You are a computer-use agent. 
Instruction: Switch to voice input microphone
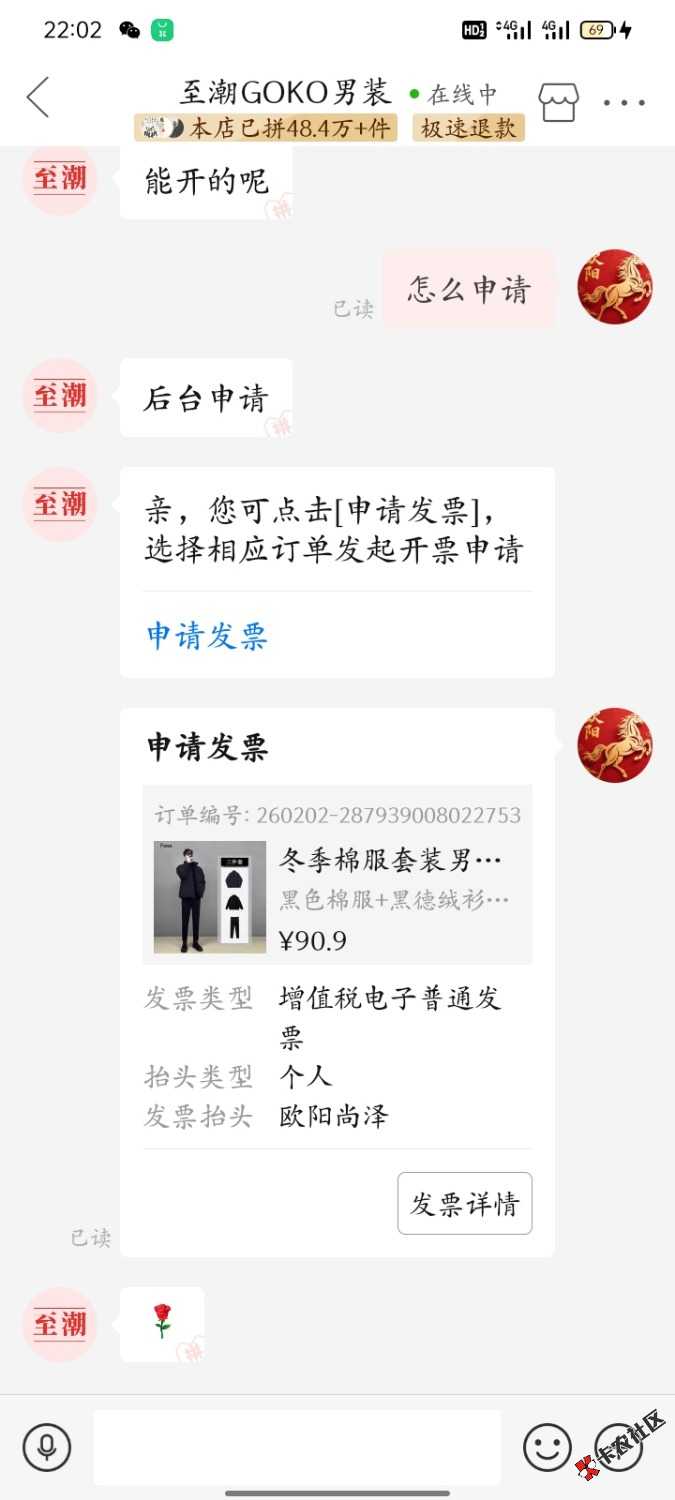[47, 1447]
